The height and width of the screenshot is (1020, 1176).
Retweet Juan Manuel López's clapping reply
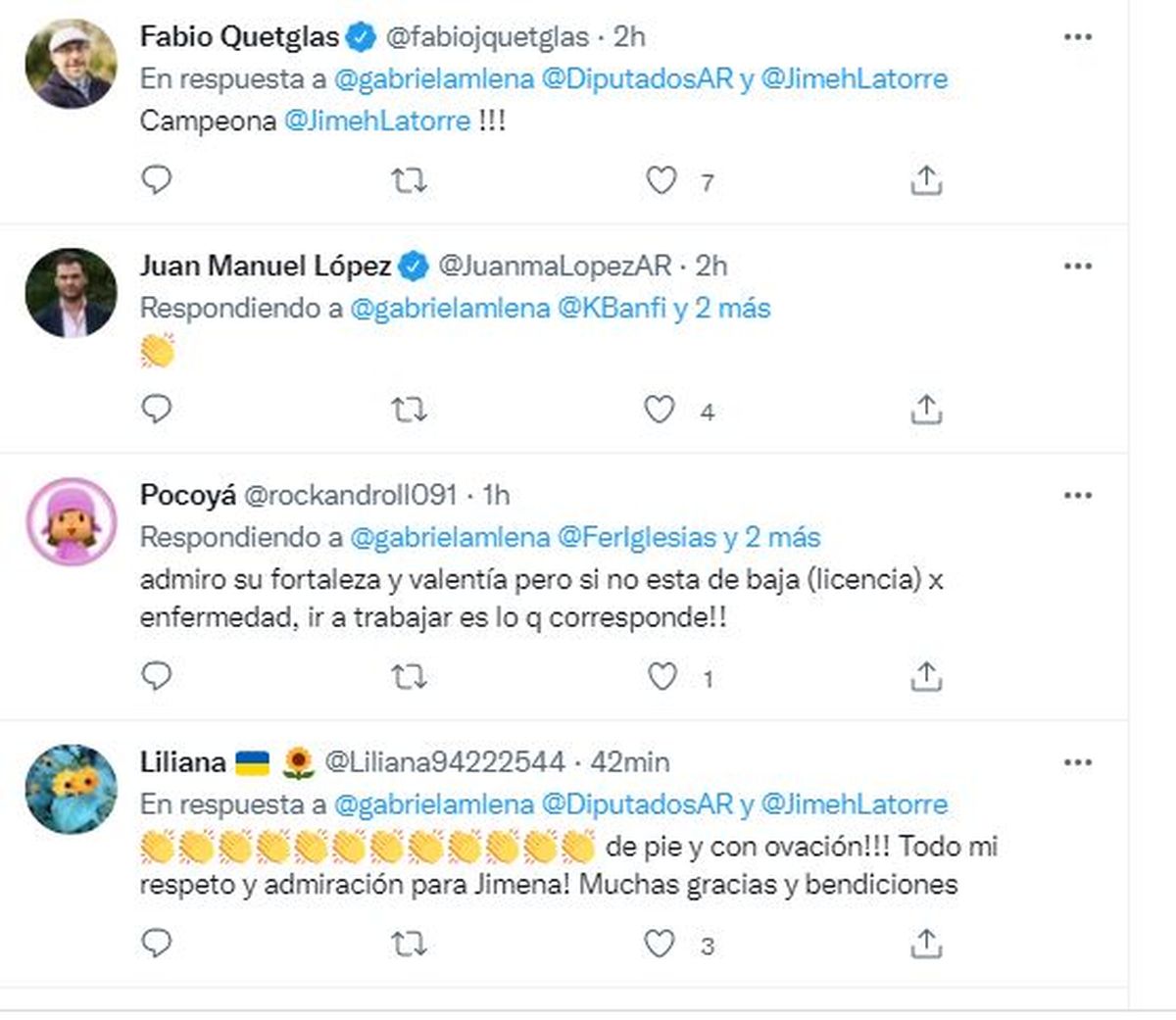(x=409, y=410)
